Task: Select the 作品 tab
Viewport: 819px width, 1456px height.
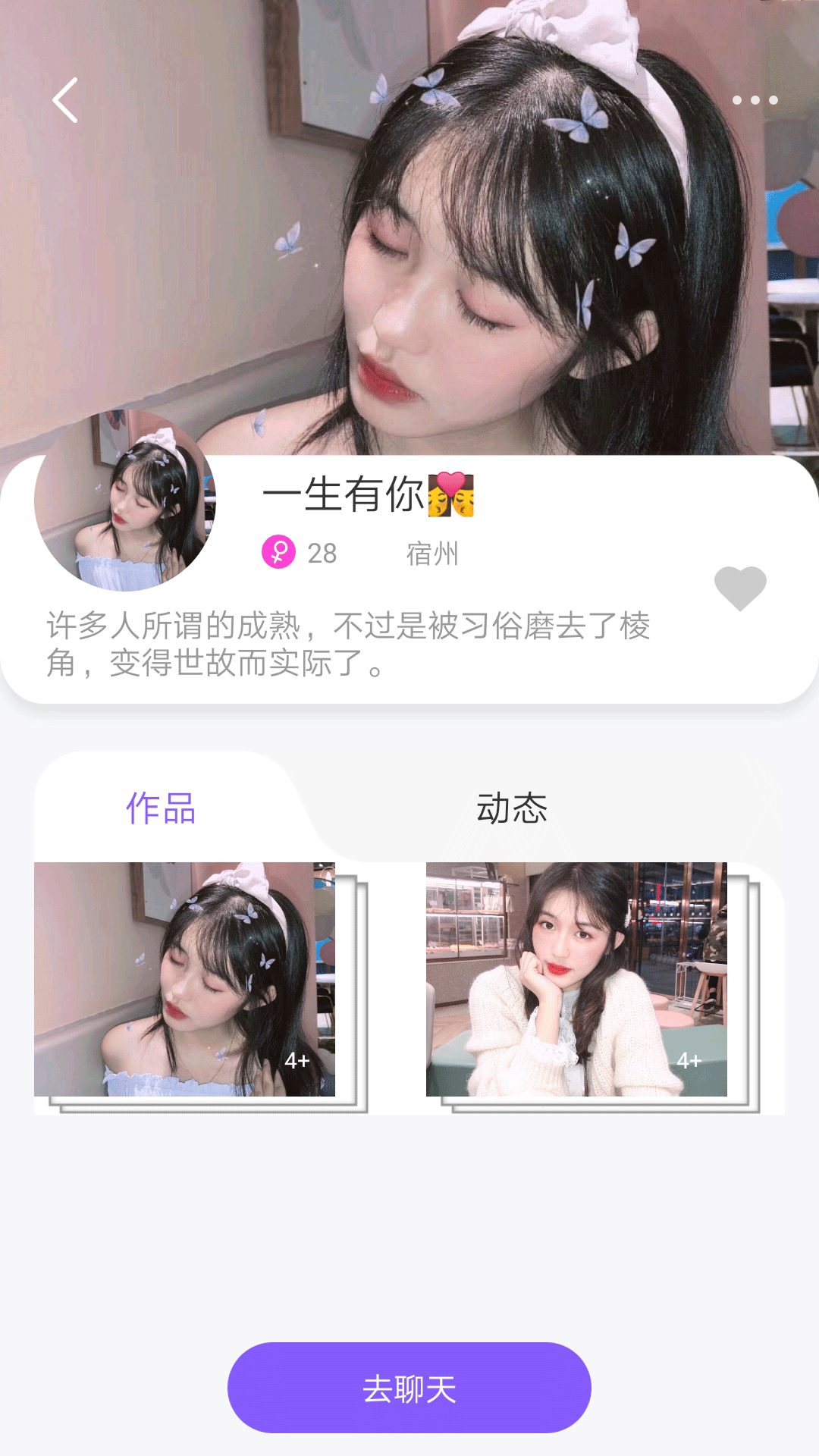Action: 162,809
